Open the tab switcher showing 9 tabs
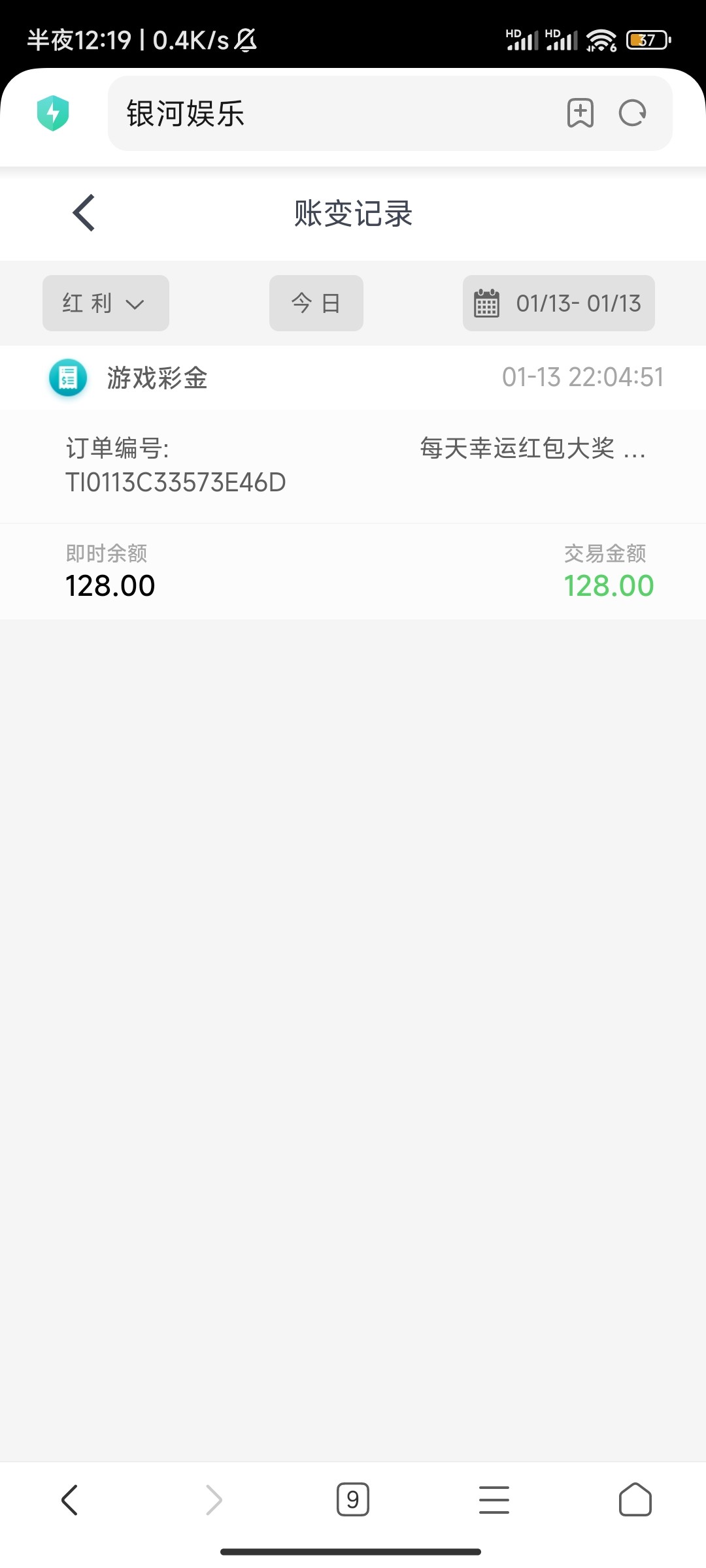The height and width of the screenshot is (1568, 706). (352, 1500)
